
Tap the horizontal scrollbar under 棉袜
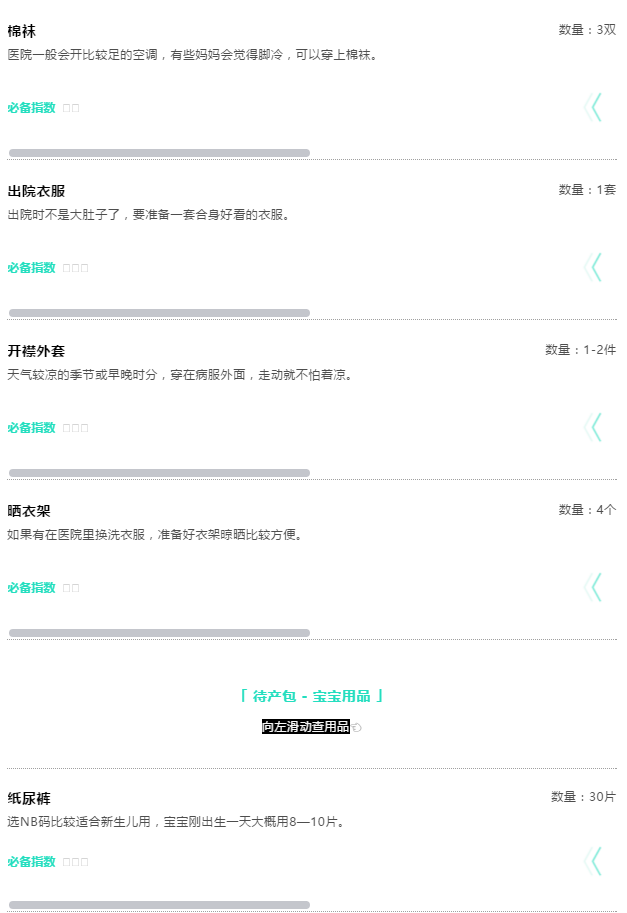tap(159, 153)
